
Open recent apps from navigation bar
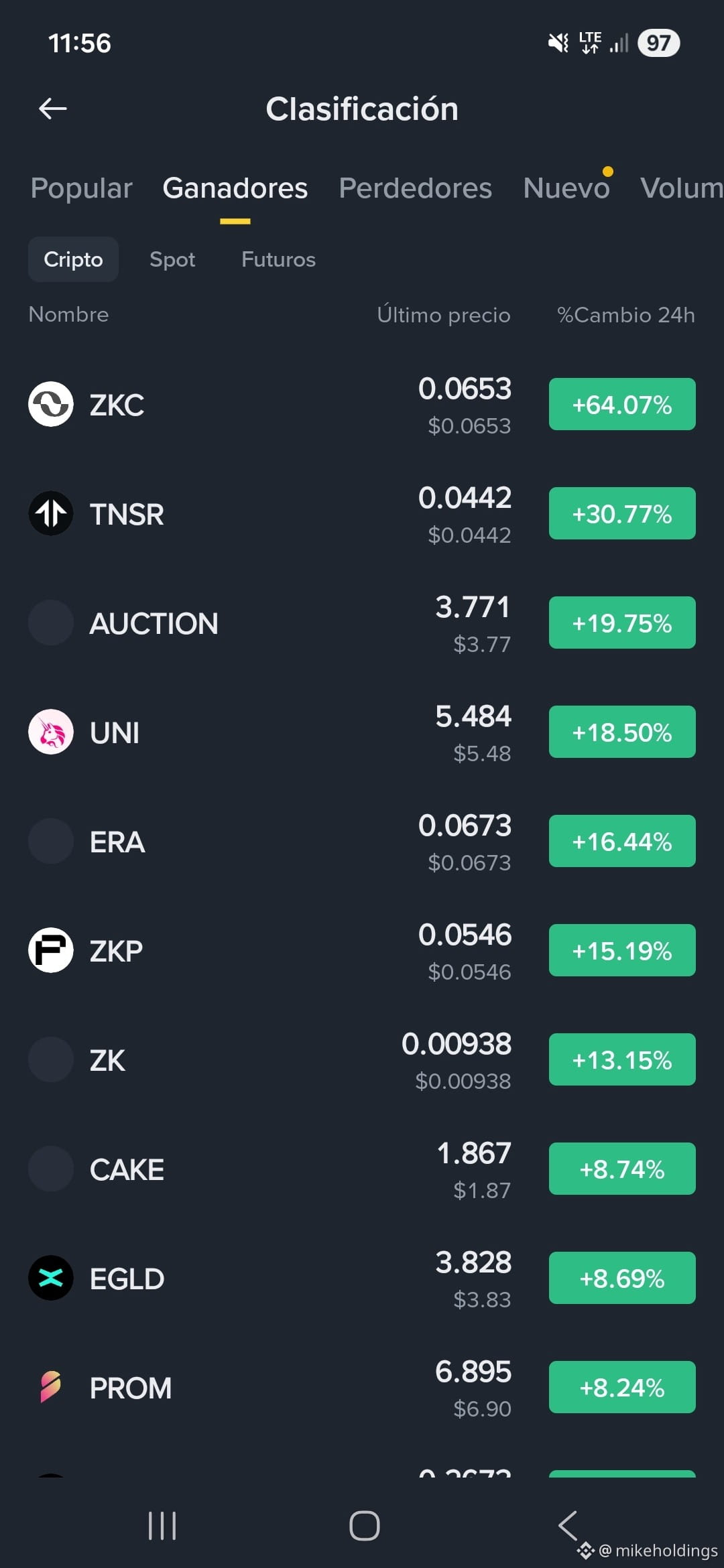click(162, 1526)
